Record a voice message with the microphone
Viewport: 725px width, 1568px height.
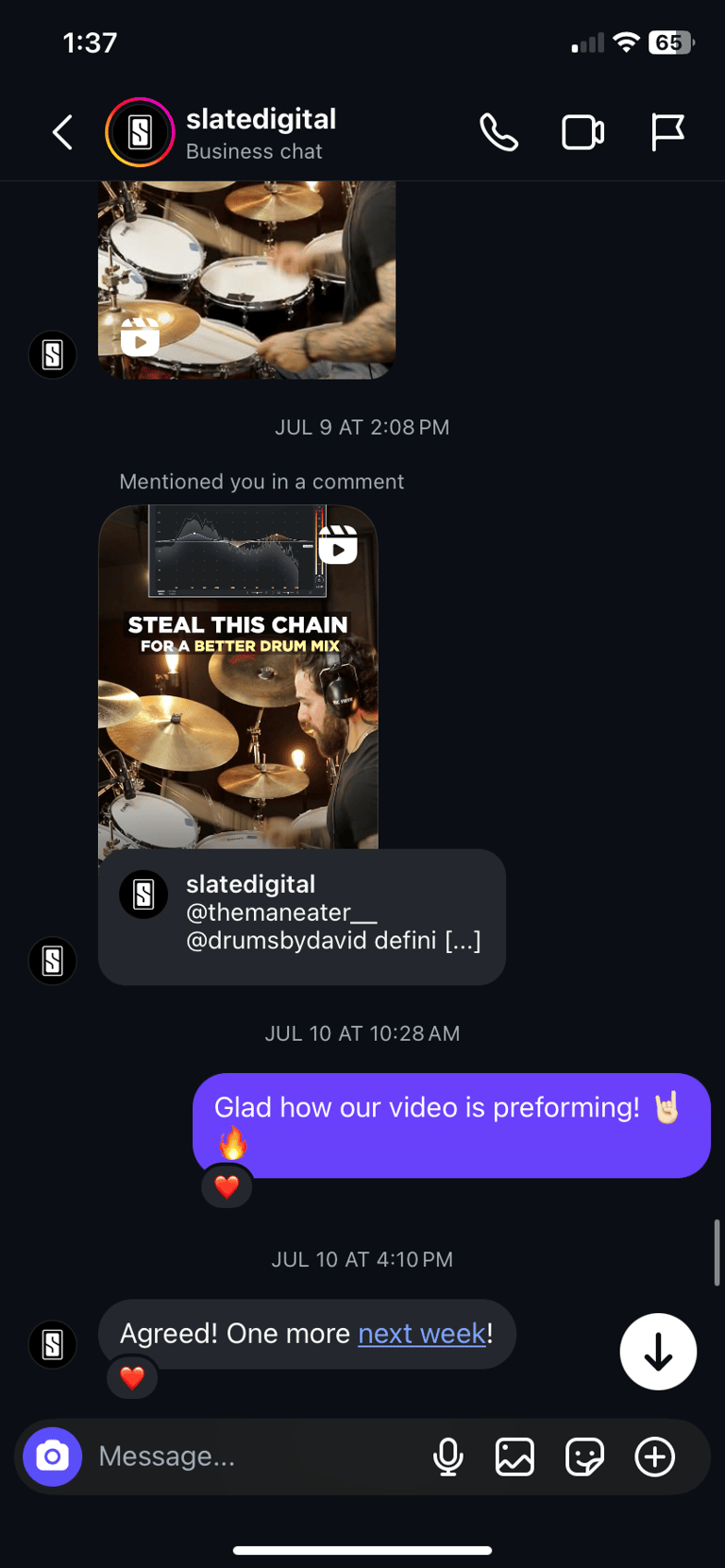pyautogui.click(x=448, y=1457)
